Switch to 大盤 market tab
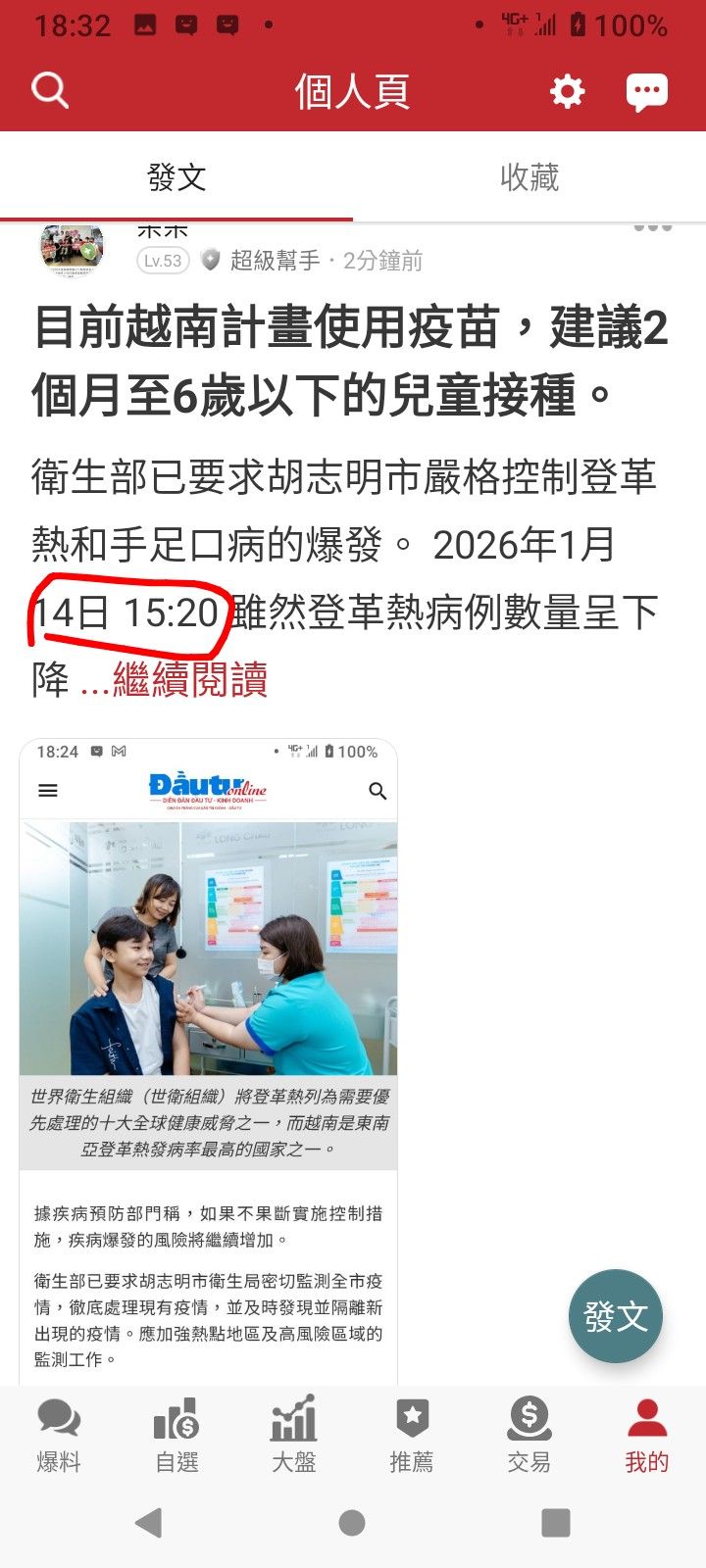Viewport: 706px width, 1568px height. point(294,1436)
